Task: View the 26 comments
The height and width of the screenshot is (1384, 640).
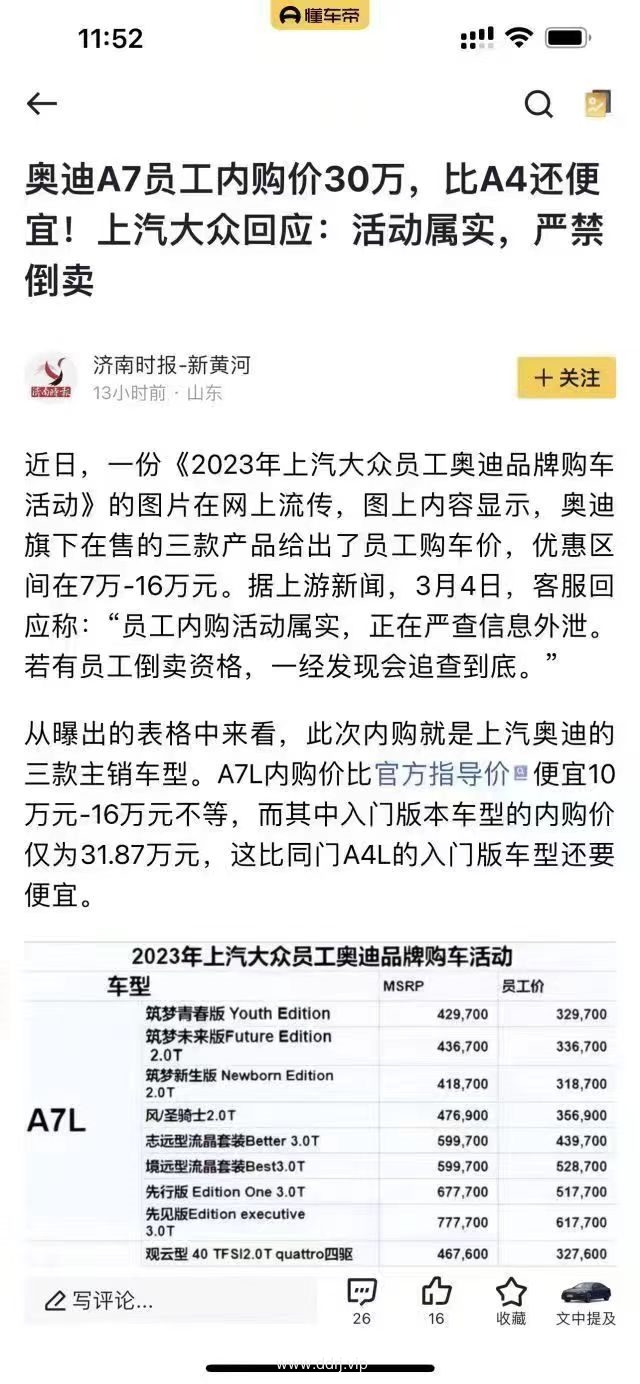Action: pos(362,1301)
